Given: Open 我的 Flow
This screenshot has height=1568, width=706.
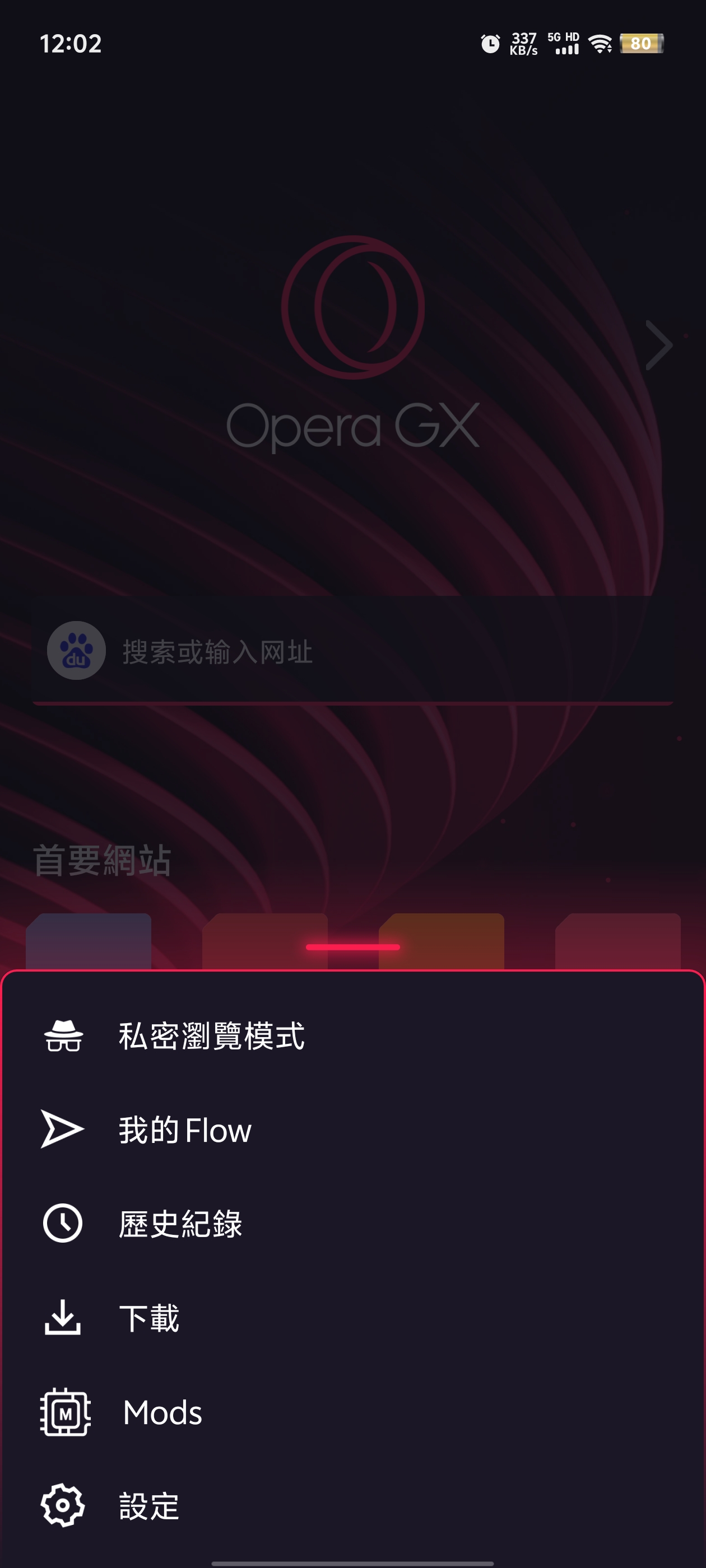Looking at the screenshot, I should coord(184,1129).
